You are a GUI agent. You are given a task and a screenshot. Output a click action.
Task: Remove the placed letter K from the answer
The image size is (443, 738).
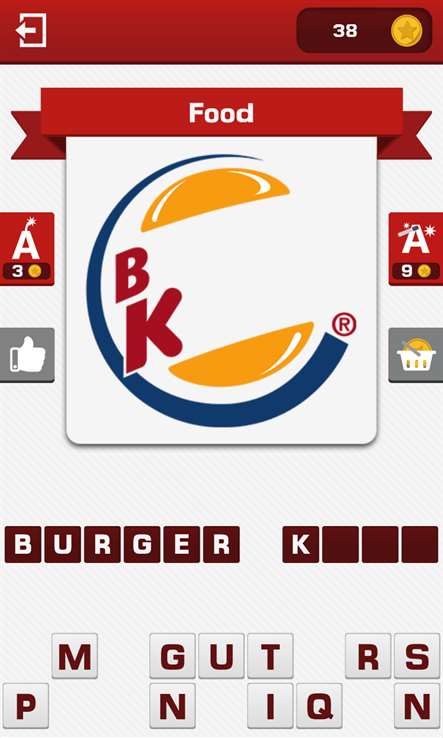300,545
